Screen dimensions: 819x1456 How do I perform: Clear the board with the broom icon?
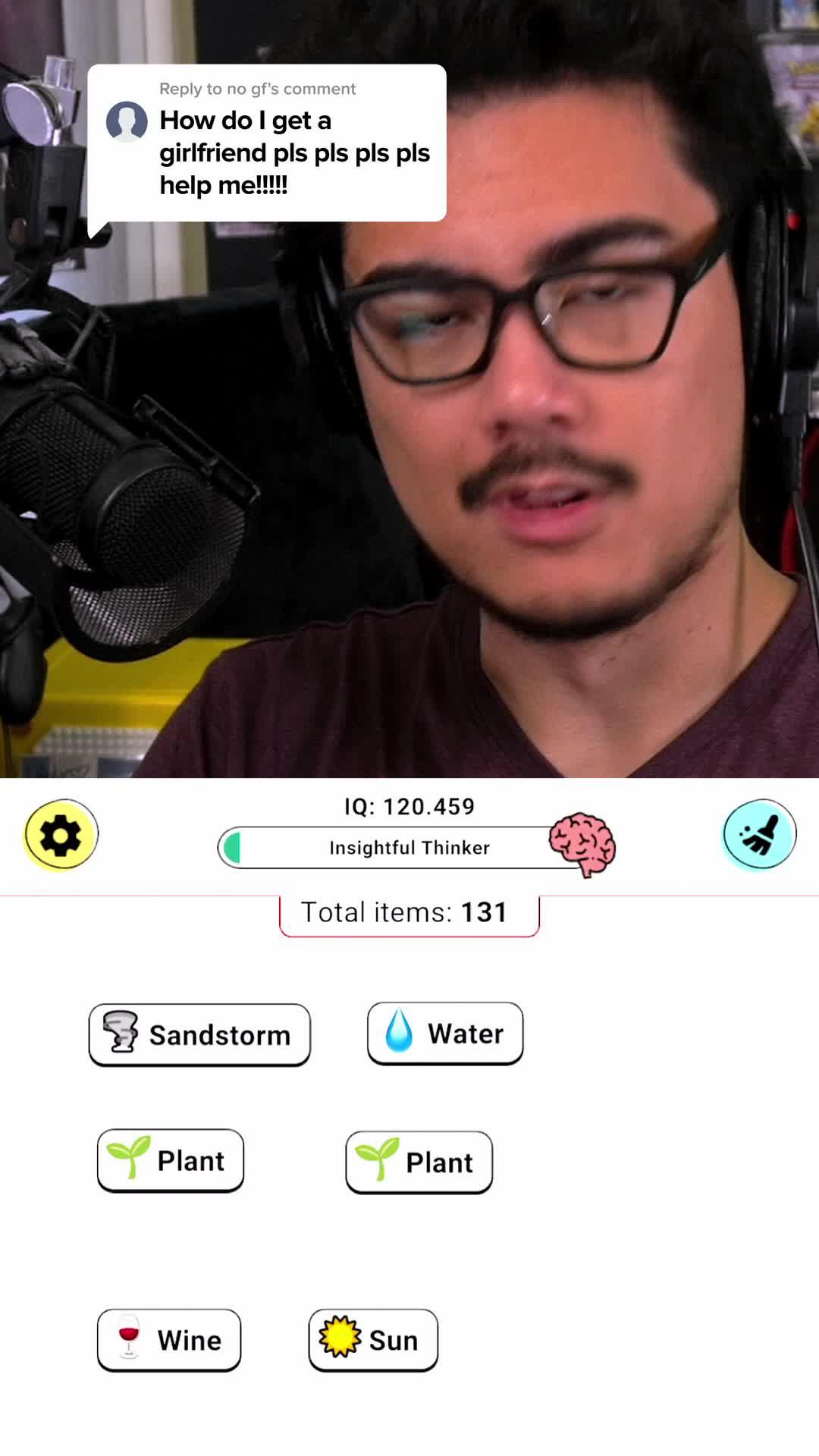click(x=758, y=835)
